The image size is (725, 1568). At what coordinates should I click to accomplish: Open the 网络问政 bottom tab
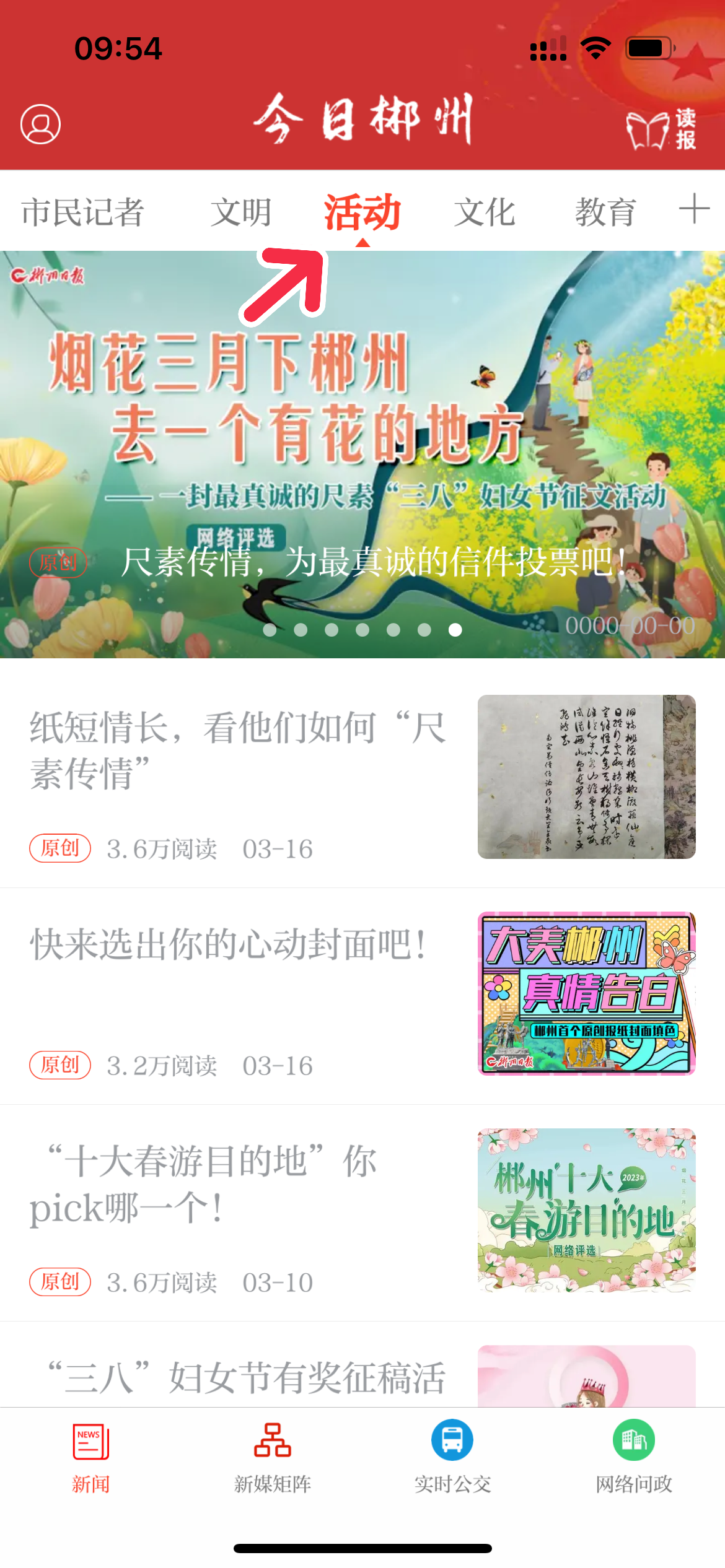633,1457
